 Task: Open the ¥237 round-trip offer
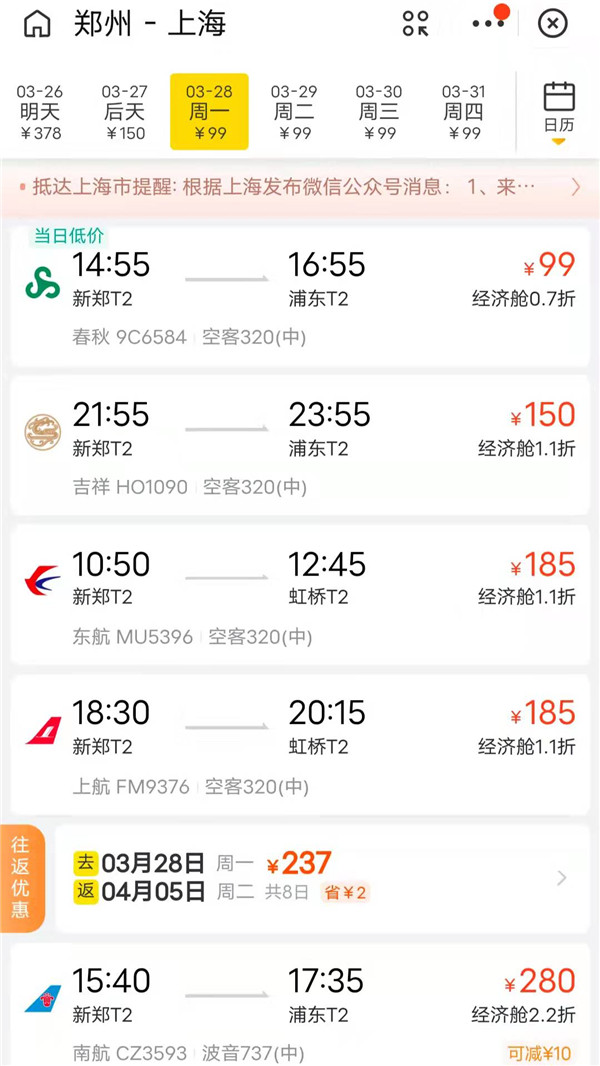pos(320,877)
